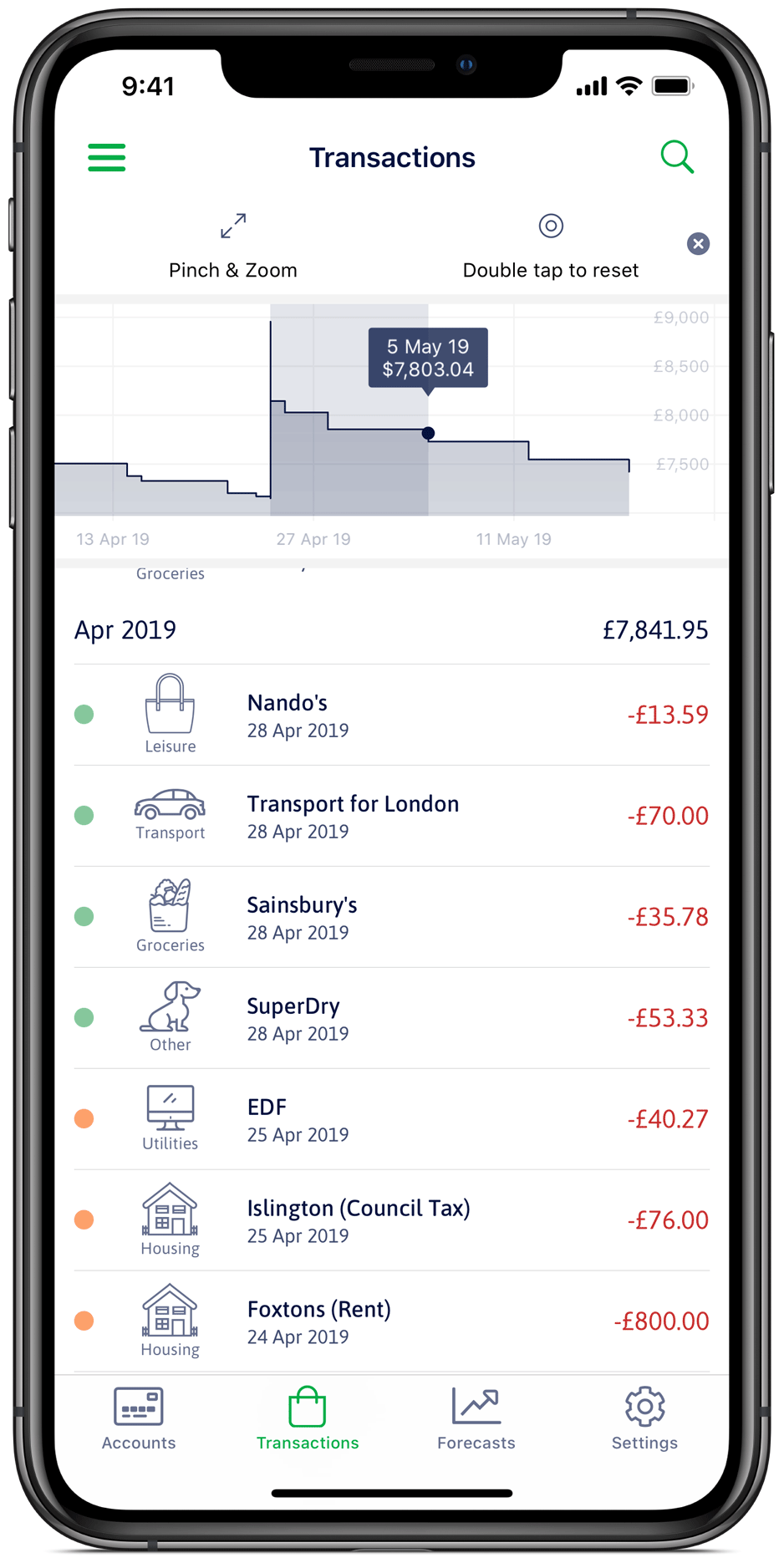Viewport: 784px width, 1558px height.
Task: View Sainsbury's transaction details
Action: 391,918
